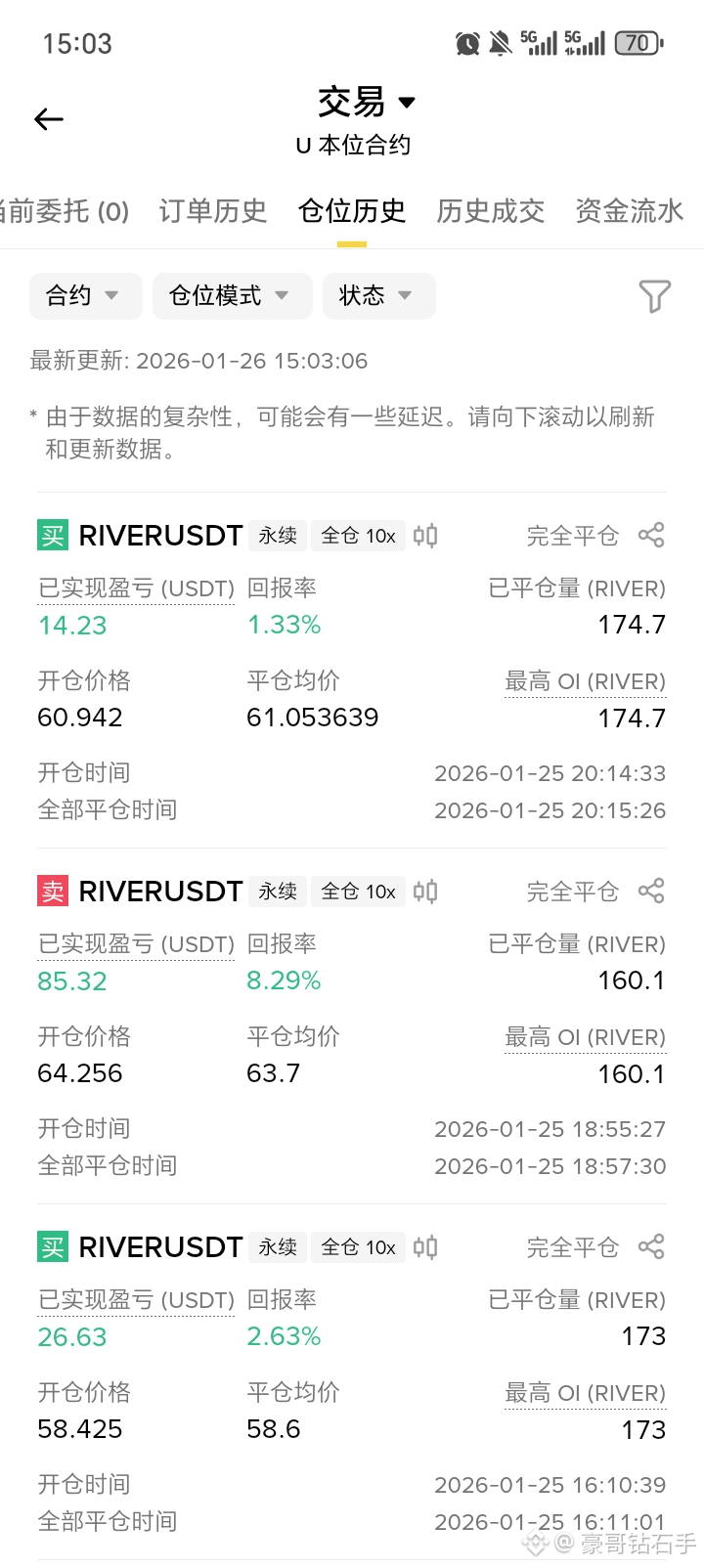This screenshot has width=704, height=1568.
Task: Go back using the arrow icon
Action: (x=49, y=119)
